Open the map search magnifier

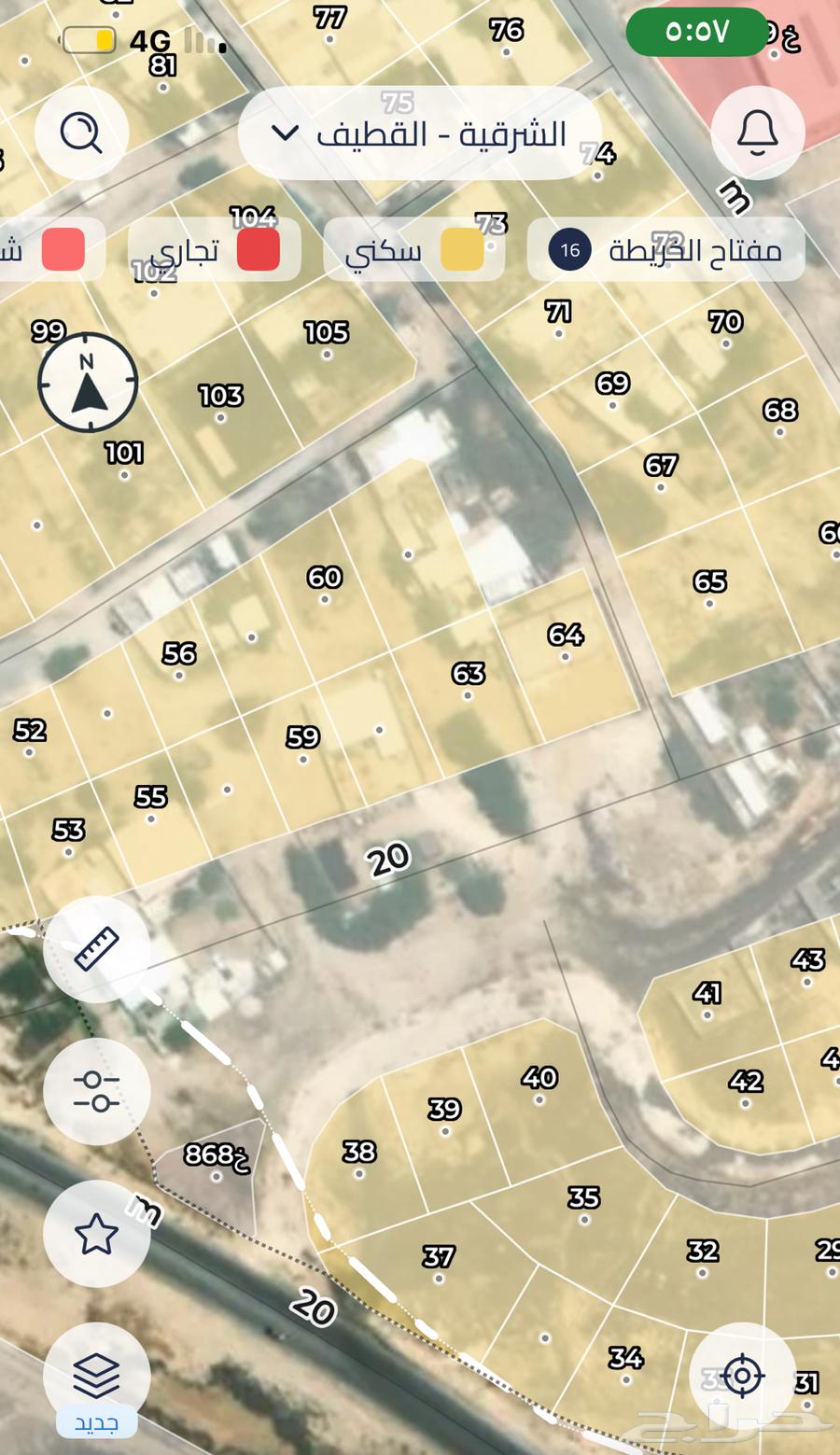pos(81,133)
